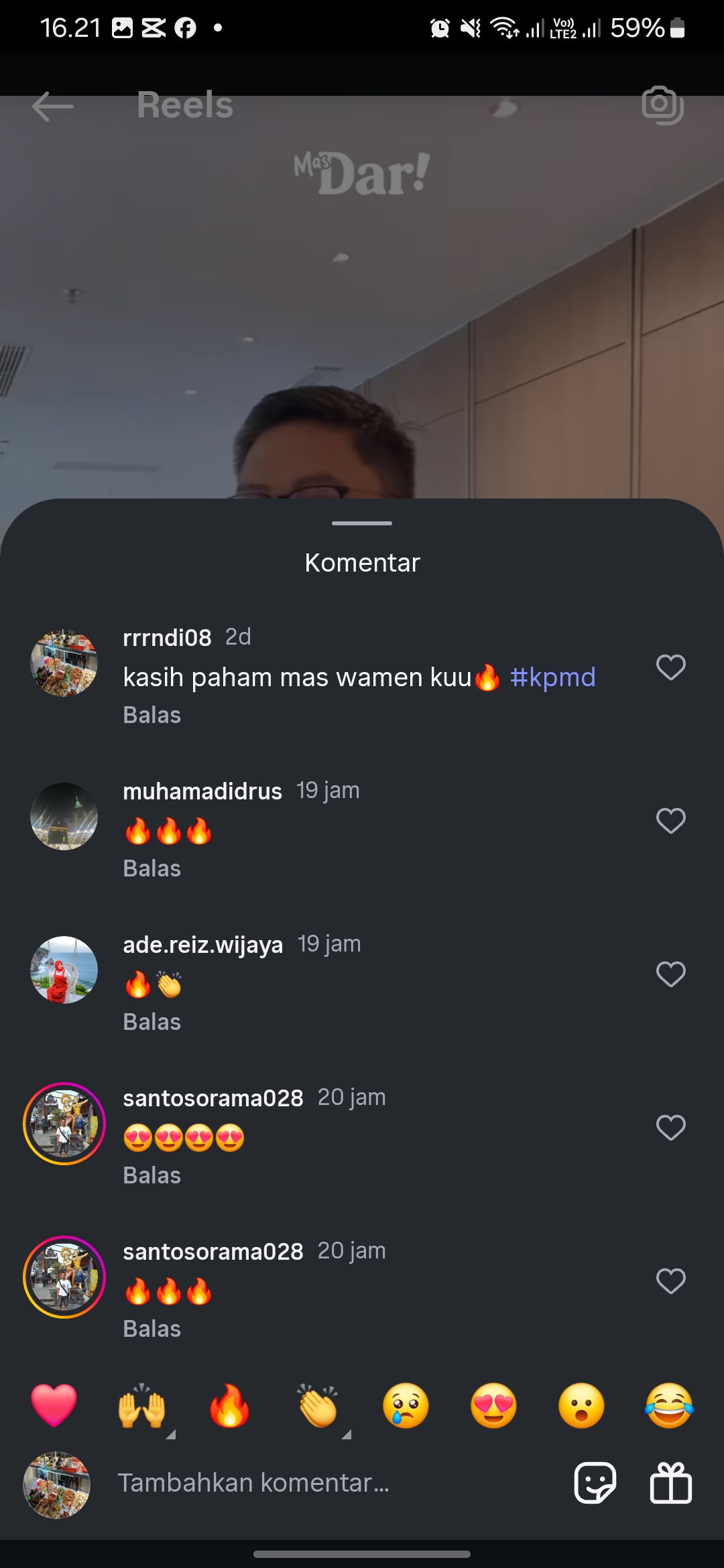Insert the fire quick emoji
Viewport: 724px width, 1568px height.
coord(229,1405)
